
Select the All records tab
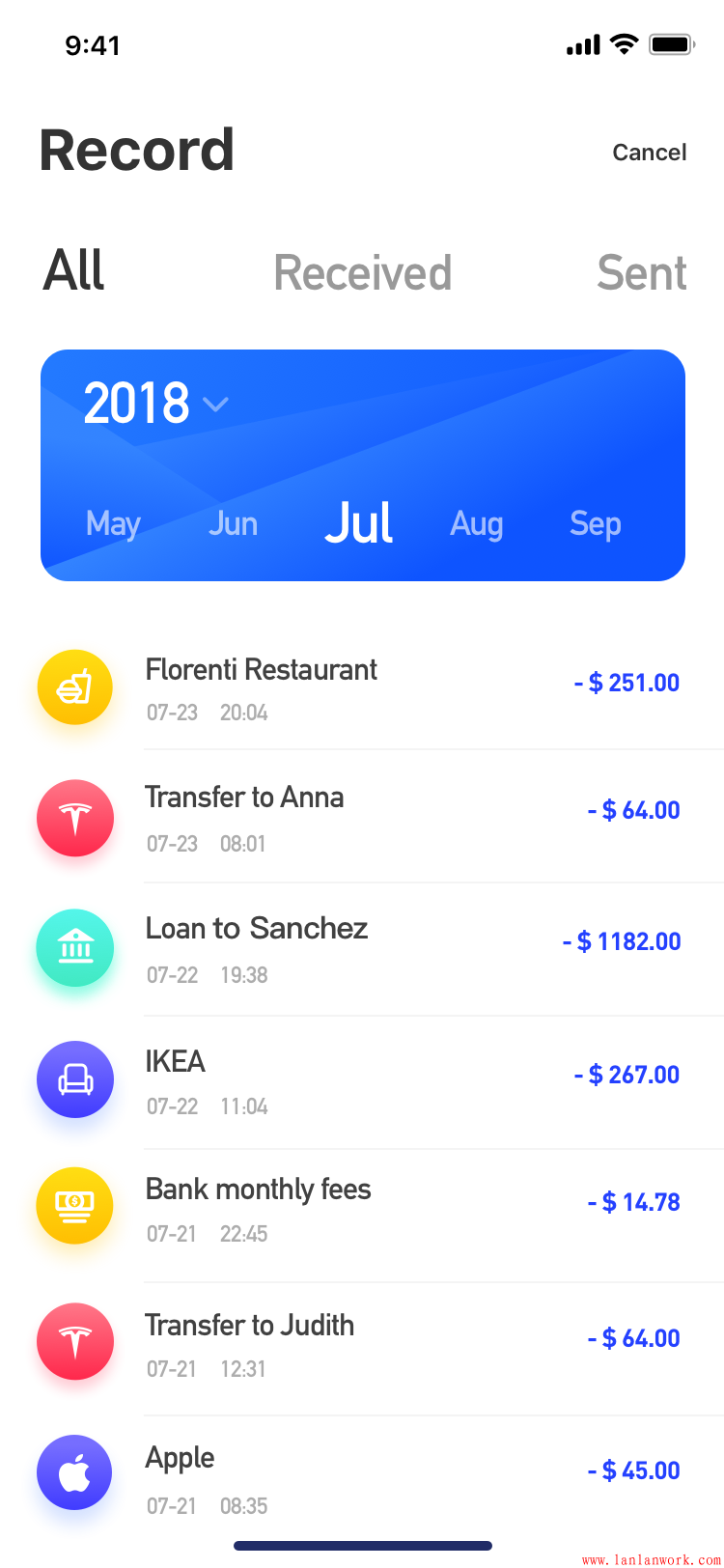point(74,271)
